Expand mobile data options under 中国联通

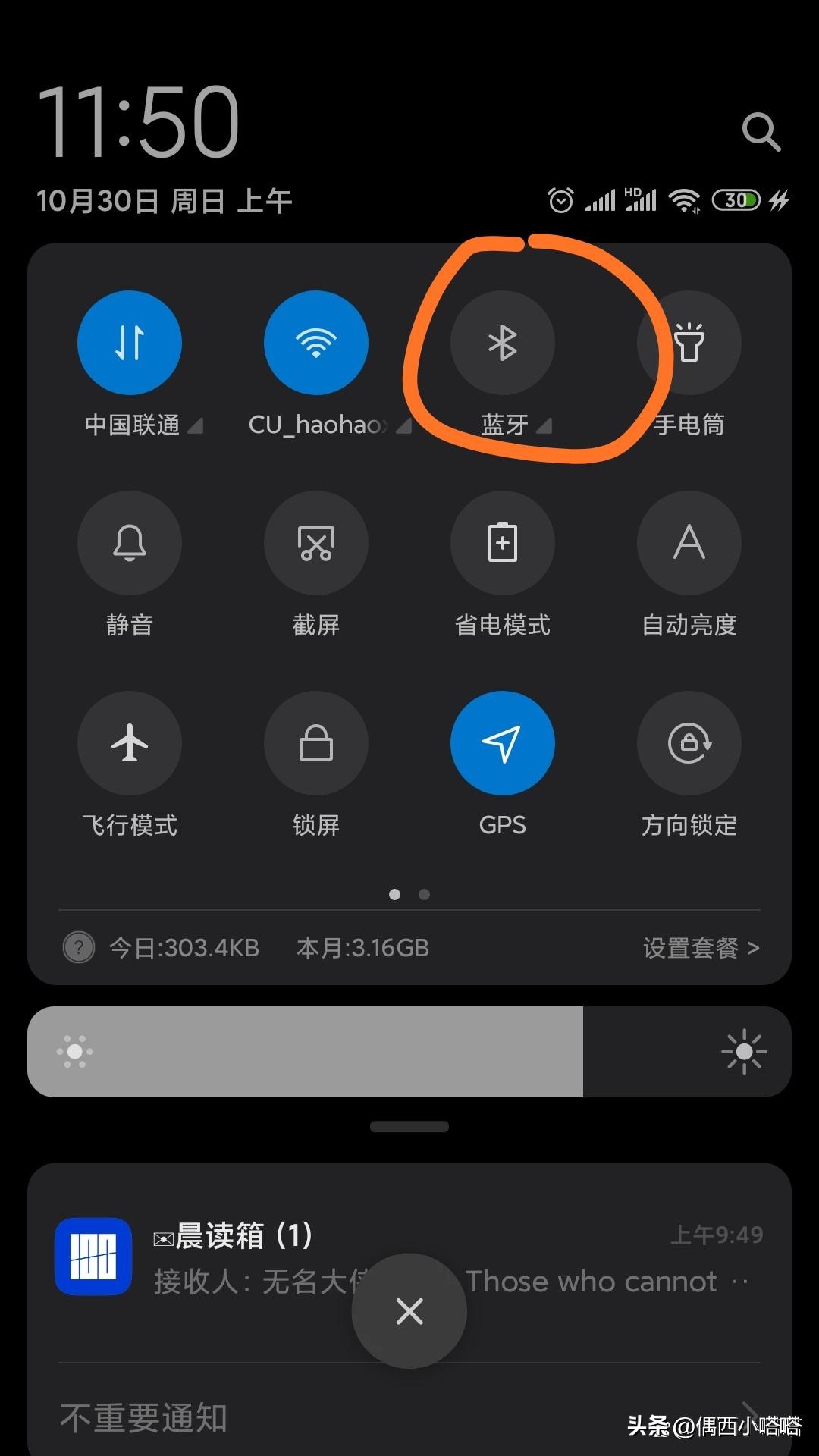(196, 426)
